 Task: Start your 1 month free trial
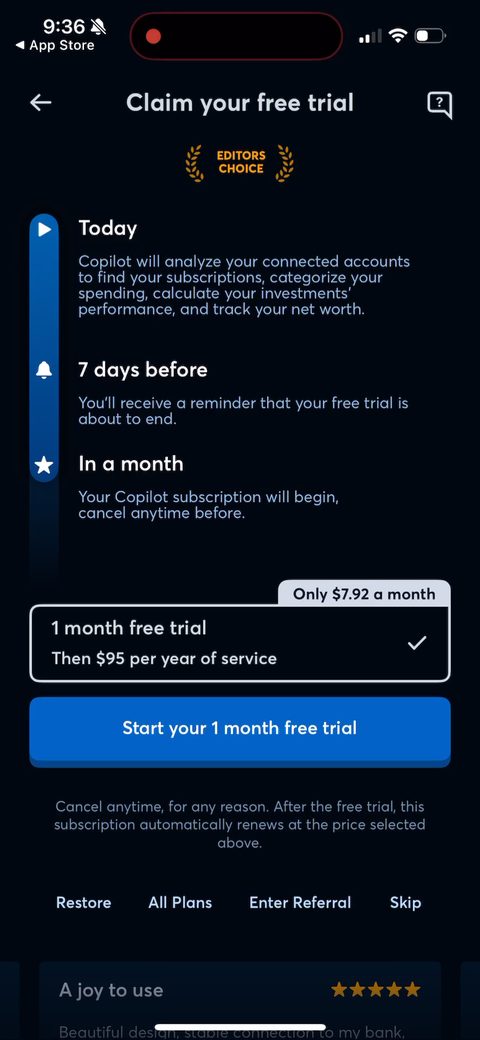[240, 730]
